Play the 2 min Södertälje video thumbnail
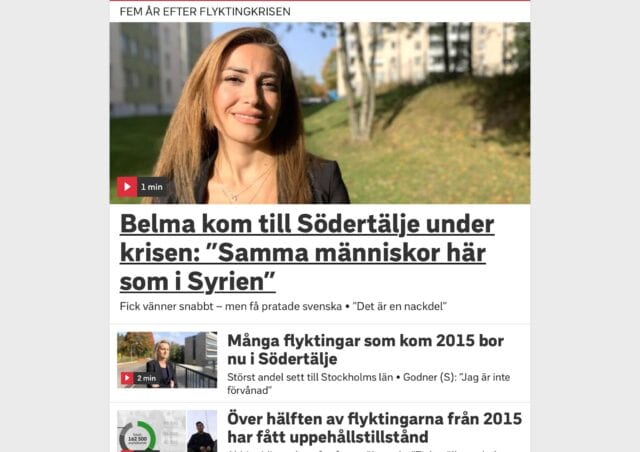Image resolution: width=640 pixels, height=452 pixels. click(x=127, y=378)
